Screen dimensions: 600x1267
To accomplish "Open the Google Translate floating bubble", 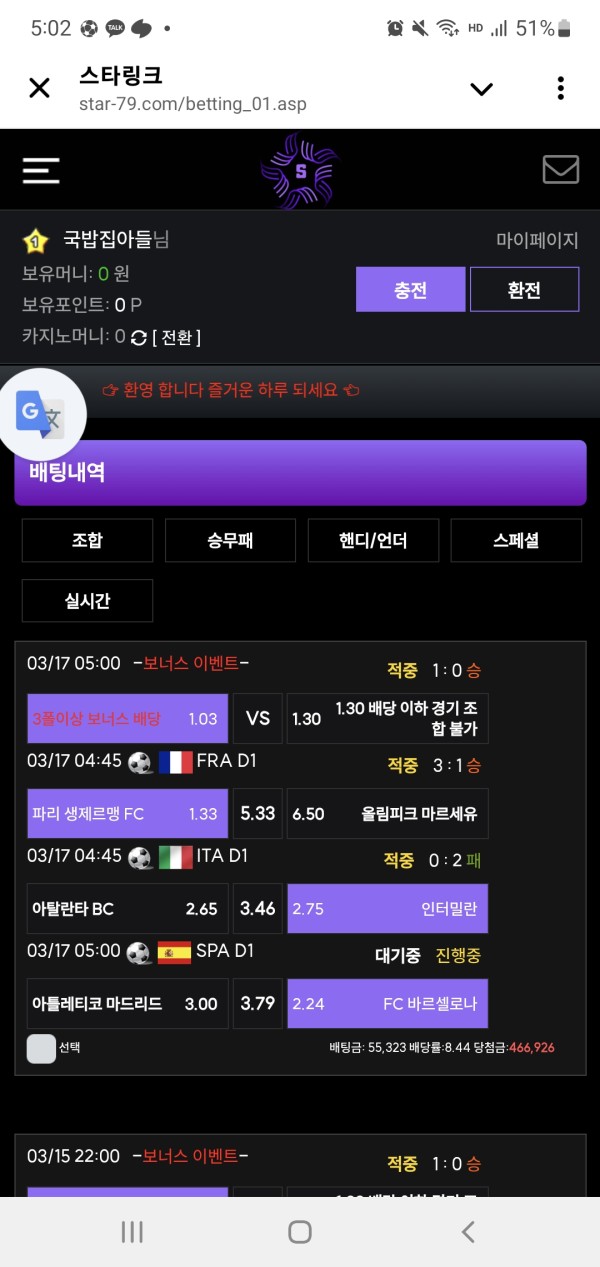I will (x=42, y=413).
